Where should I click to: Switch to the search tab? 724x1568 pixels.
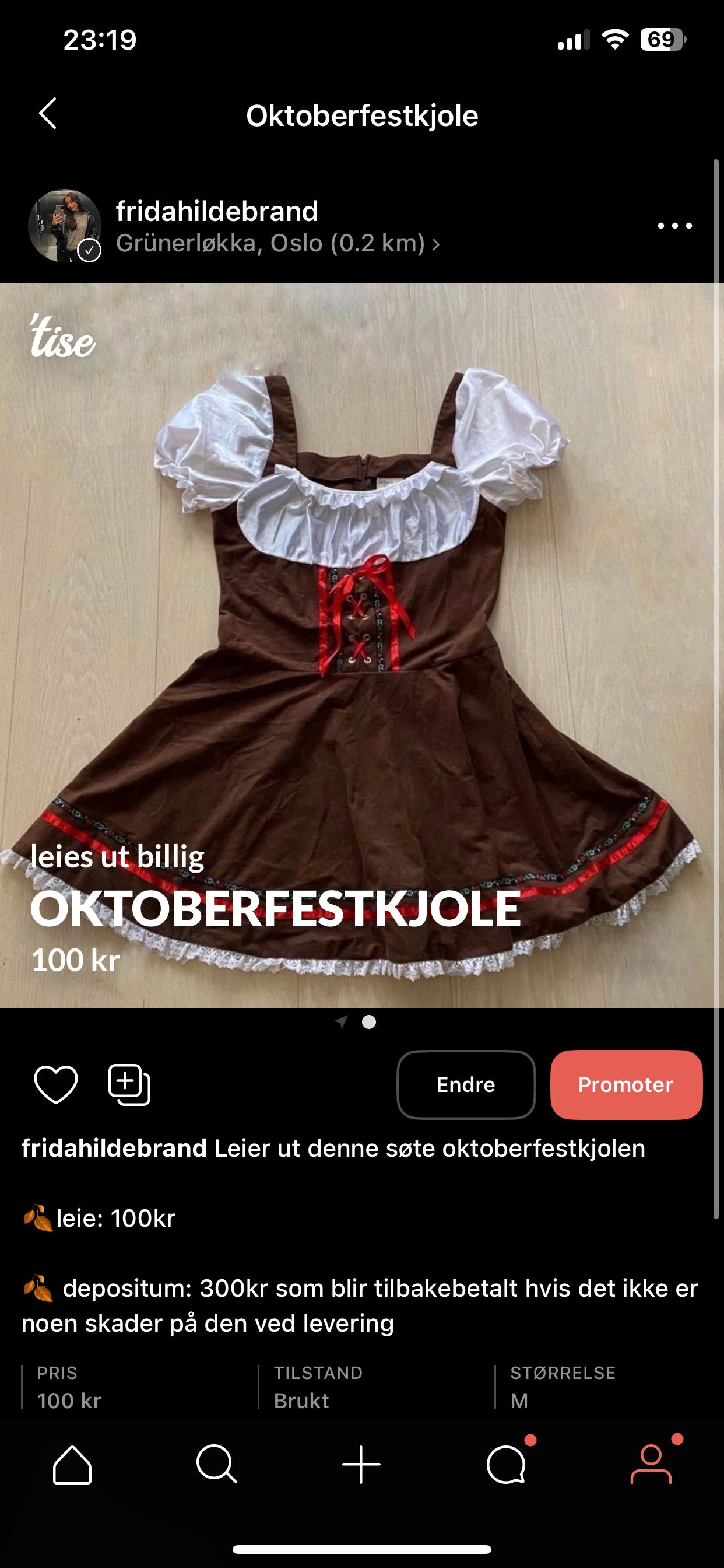(x=217, y=1465)
